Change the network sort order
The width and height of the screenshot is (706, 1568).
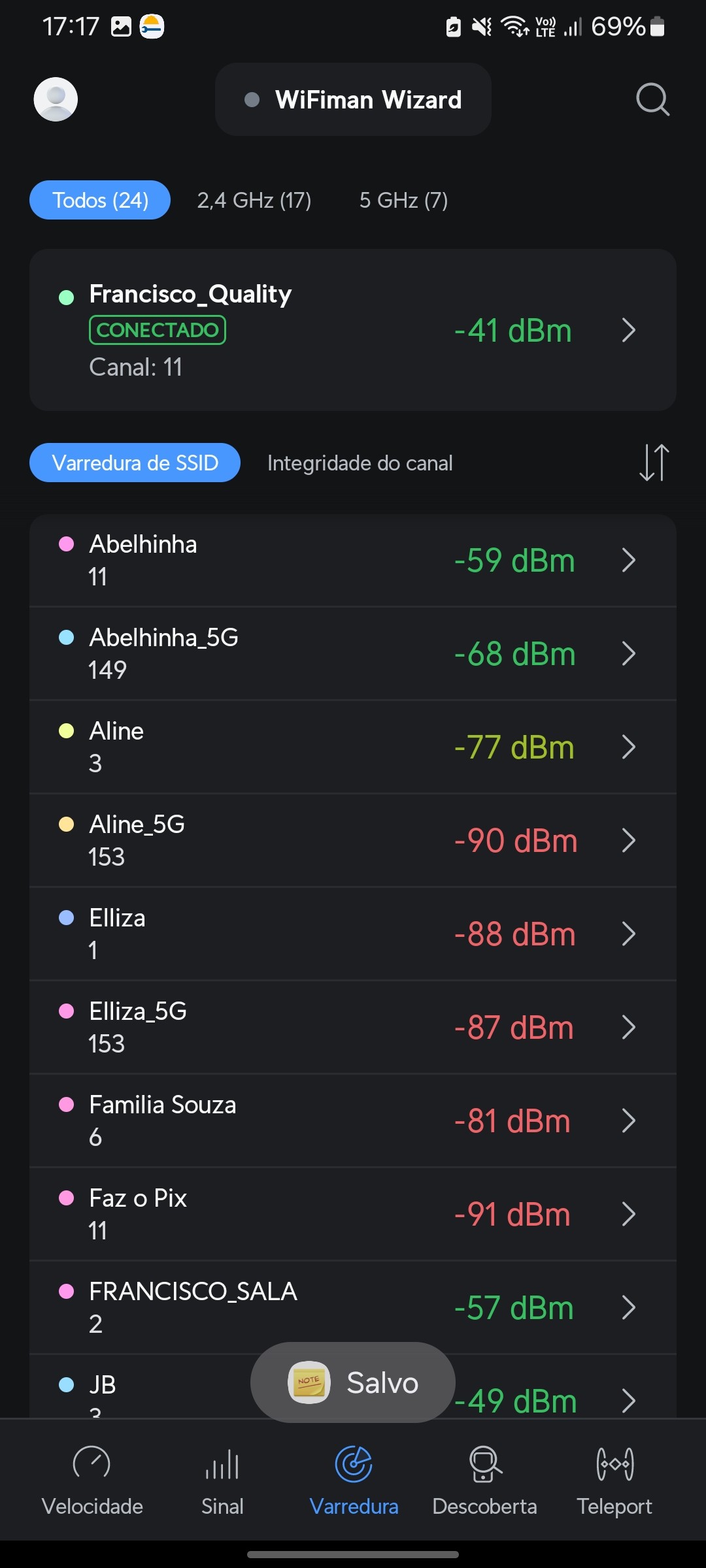(x=654, y=463)
